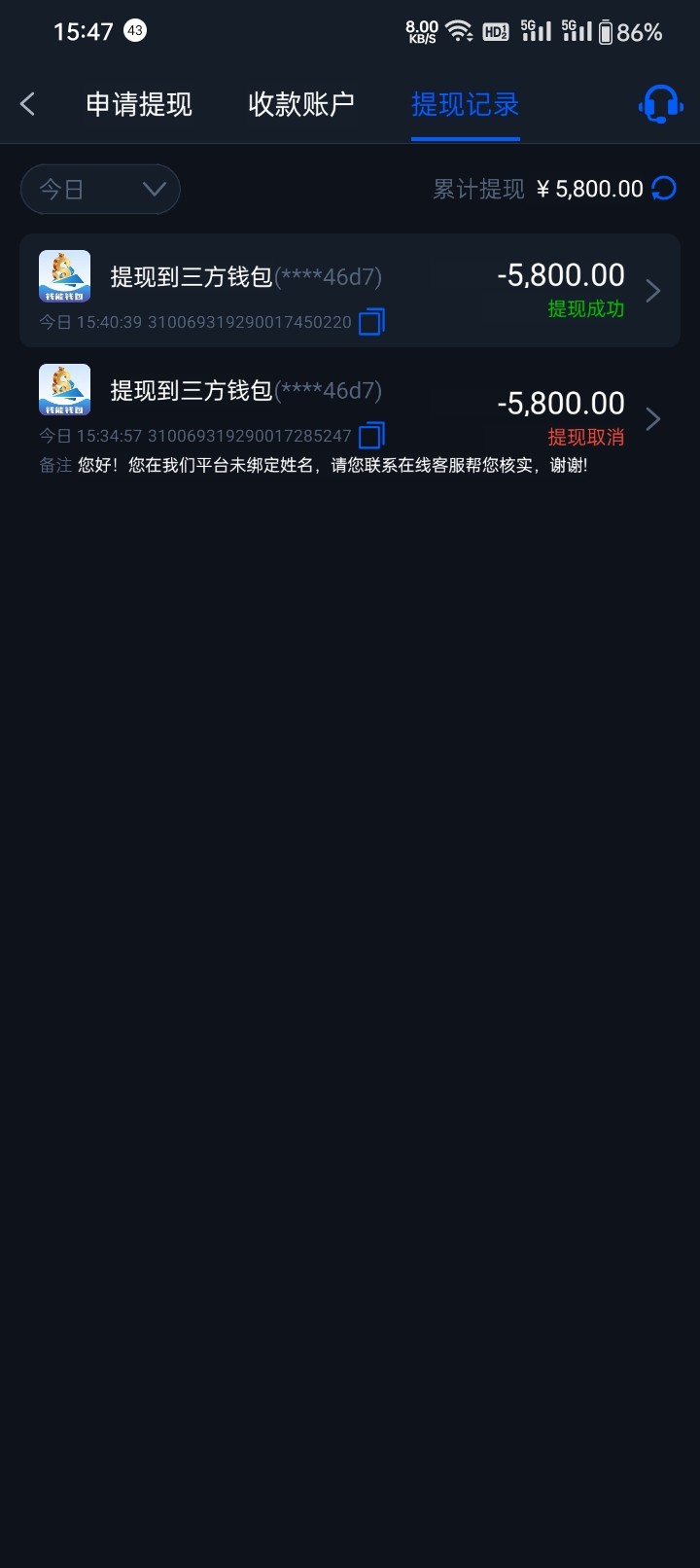Open the 提现取消 withdrawal record
This screenshot has width=700, height=1568.
click(x=350, y=418)
